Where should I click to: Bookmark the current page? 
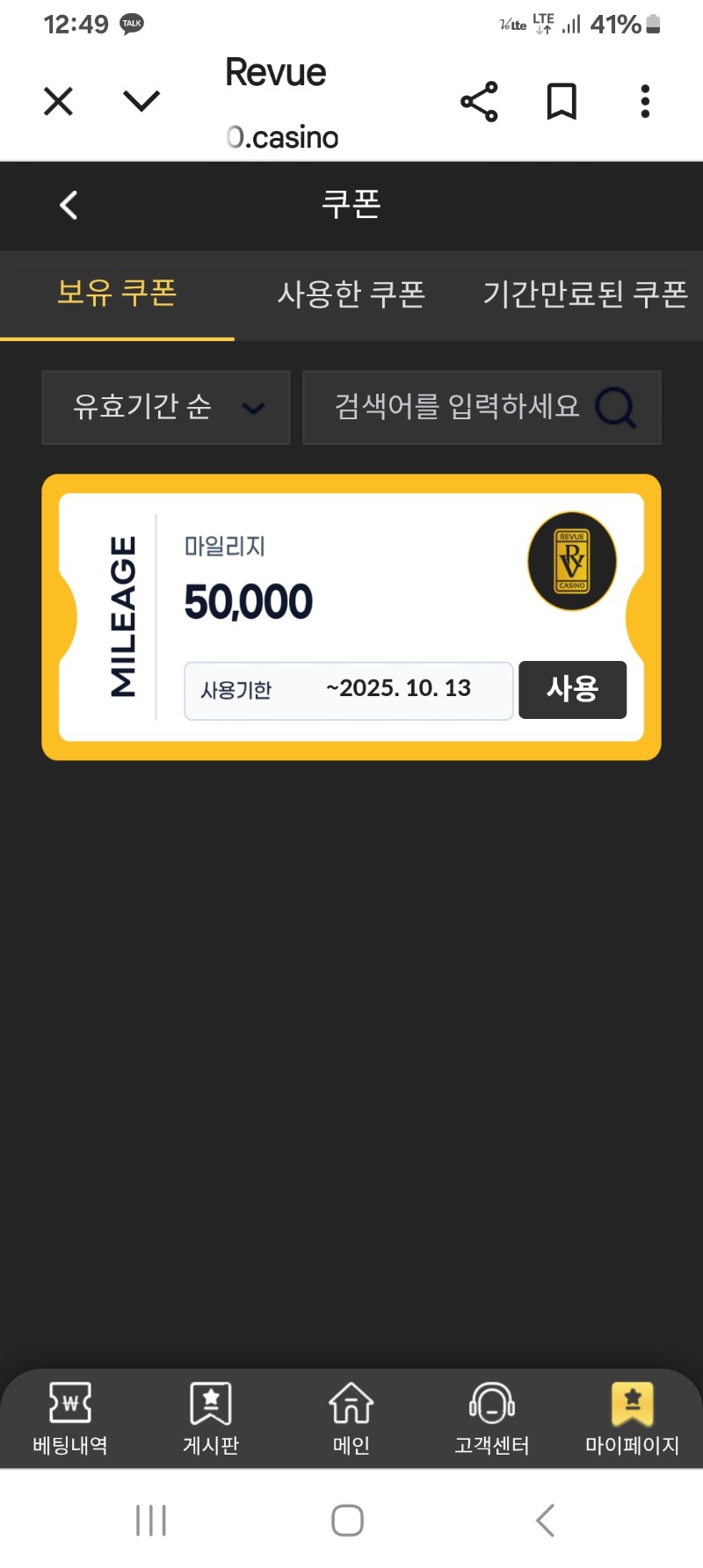tap(562, 102)
